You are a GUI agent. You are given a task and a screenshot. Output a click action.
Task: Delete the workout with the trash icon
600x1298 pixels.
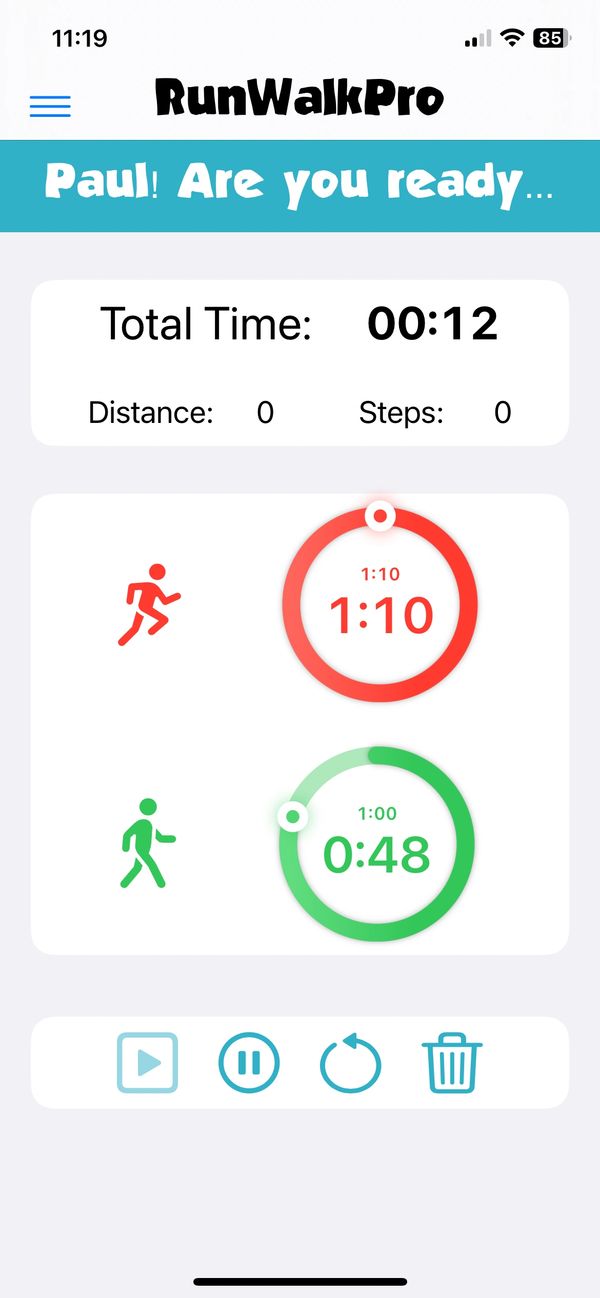pos(452,1063)
